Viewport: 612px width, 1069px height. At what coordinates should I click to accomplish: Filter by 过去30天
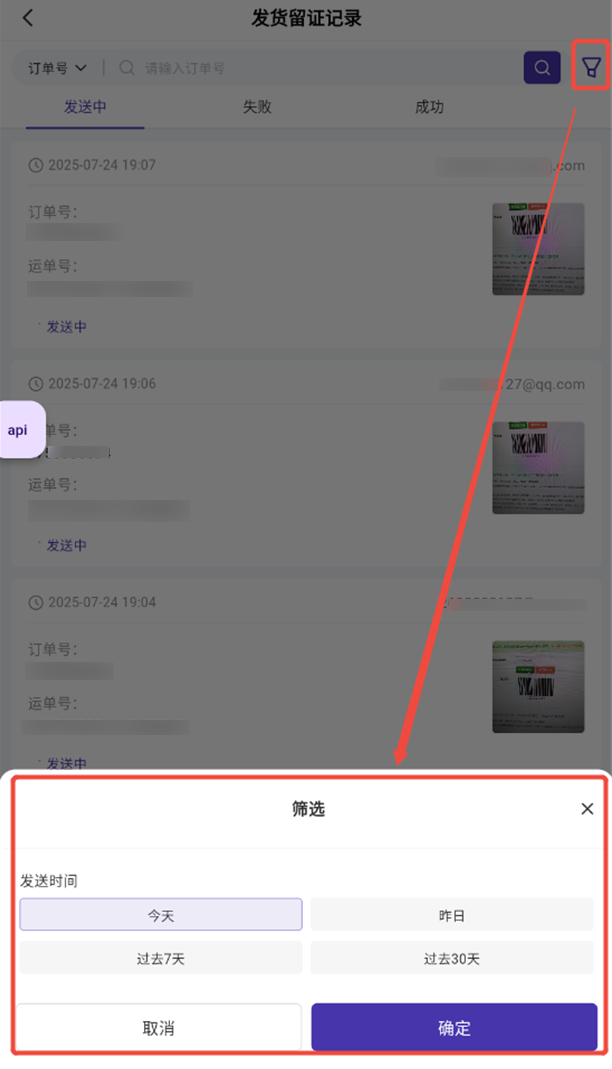click(x=451, y=958)
